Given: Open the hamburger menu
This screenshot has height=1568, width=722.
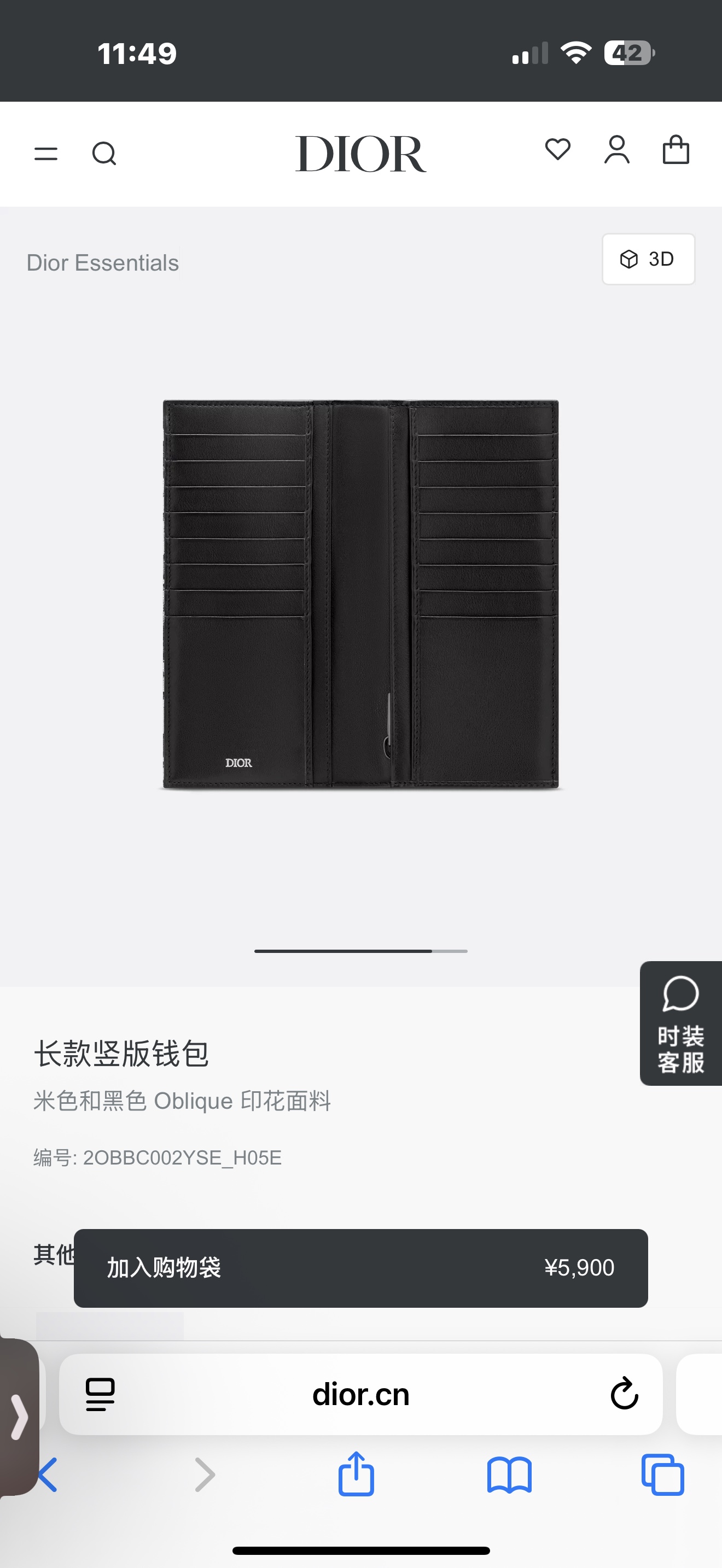Looking at the screenshot, I should 45,154.
